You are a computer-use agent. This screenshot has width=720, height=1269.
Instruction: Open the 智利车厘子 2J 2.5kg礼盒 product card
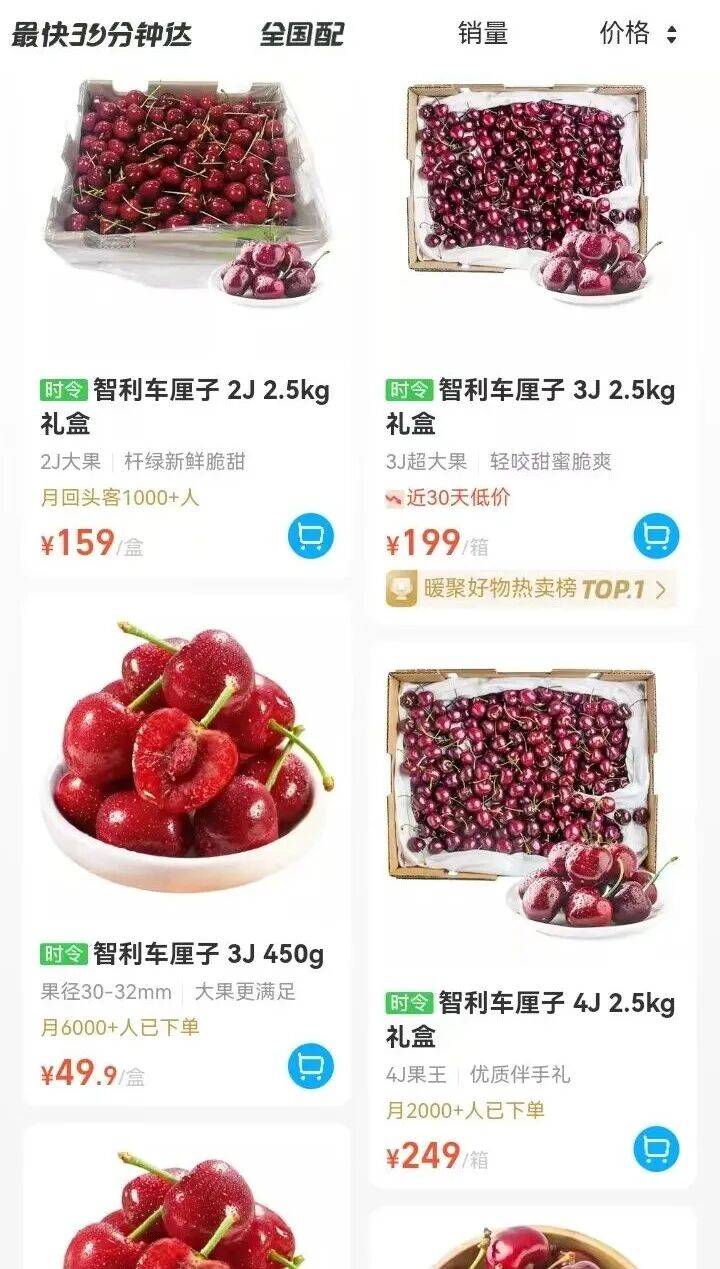click(185, 406)
